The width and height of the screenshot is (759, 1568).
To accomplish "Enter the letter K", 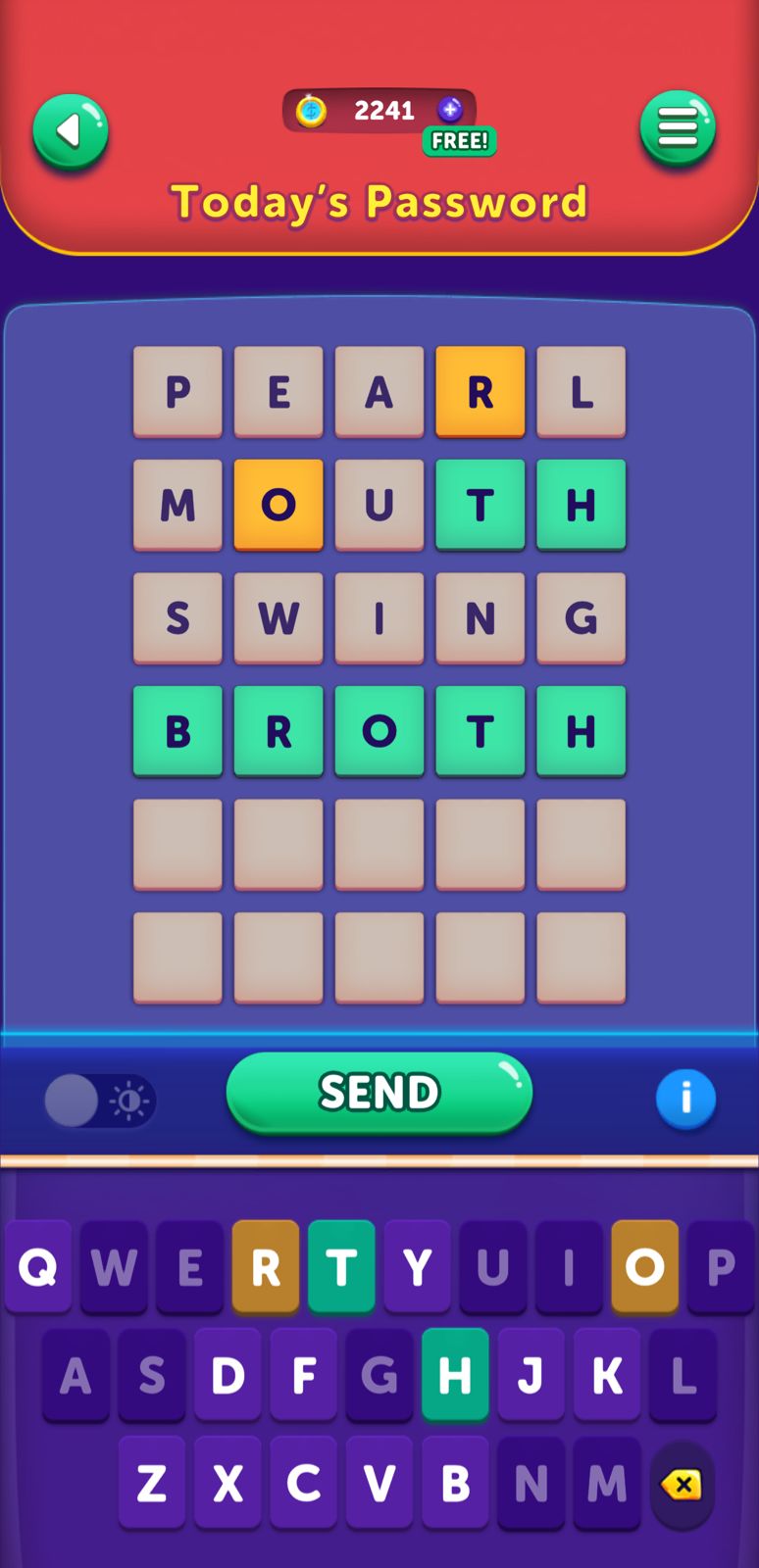I will 607,1375.
